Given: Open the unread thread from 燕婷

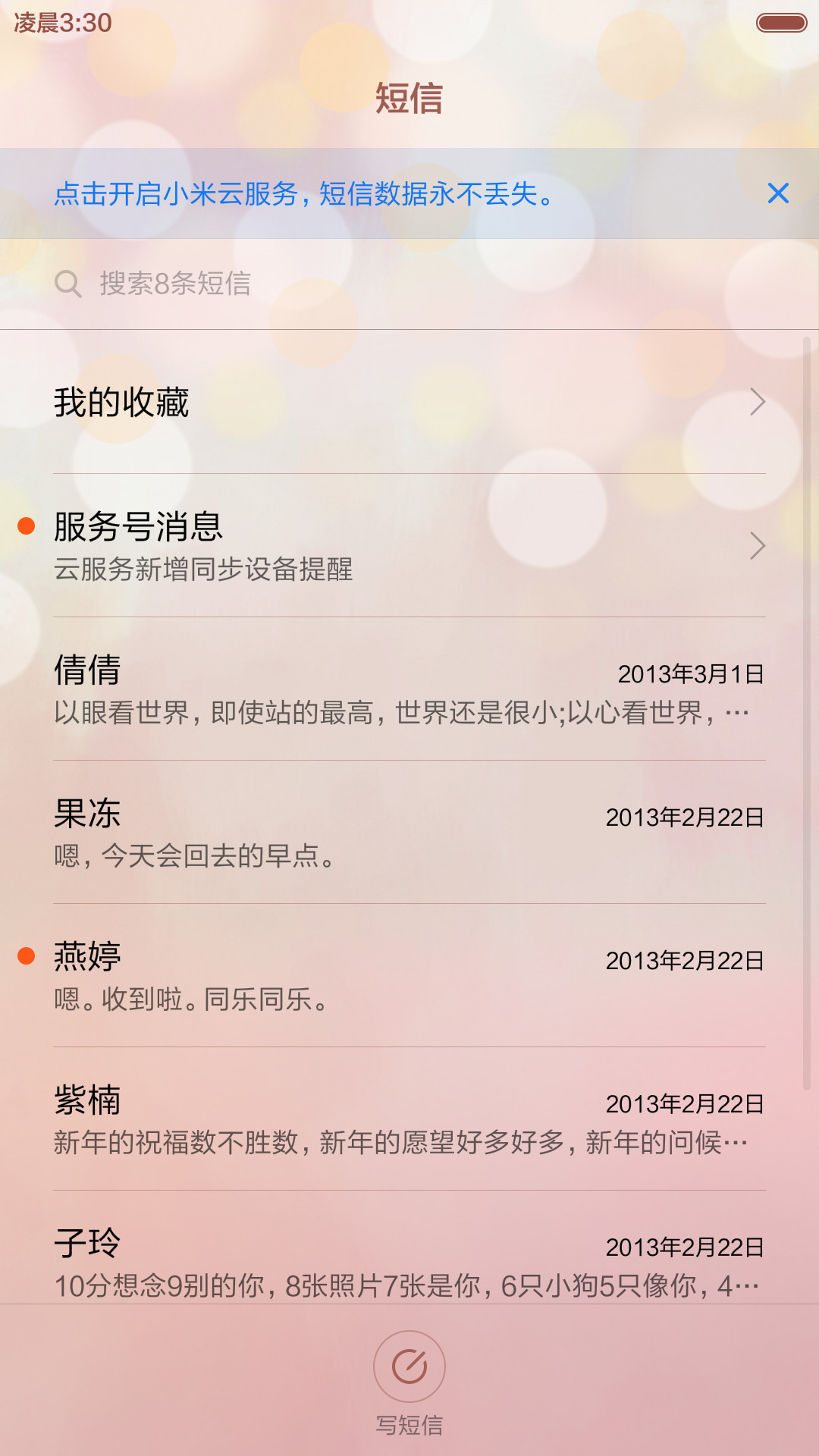Looking at the screenshot, I should tap(409, 976).
